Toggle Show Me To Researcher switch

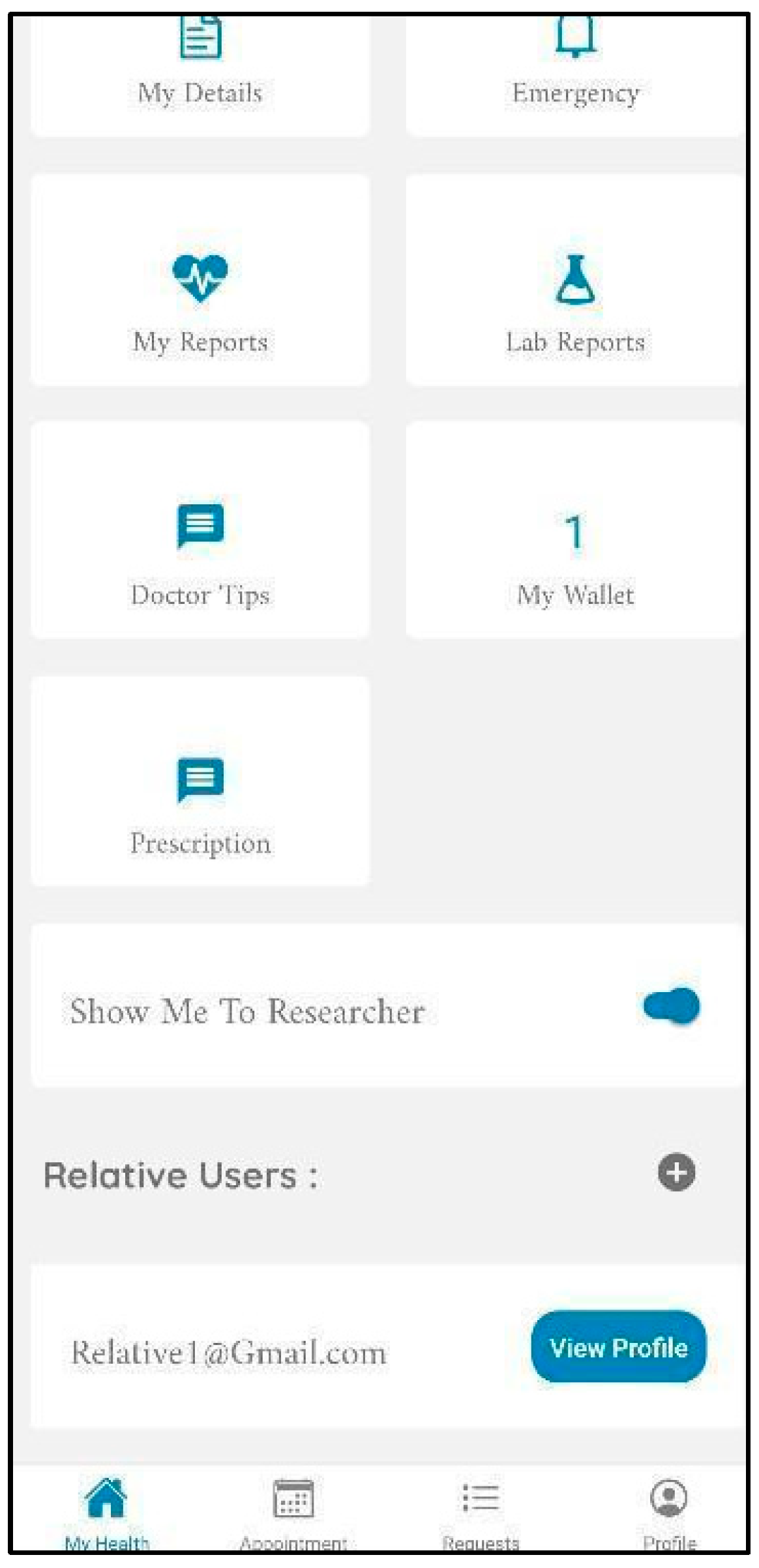coord(671,1006)
